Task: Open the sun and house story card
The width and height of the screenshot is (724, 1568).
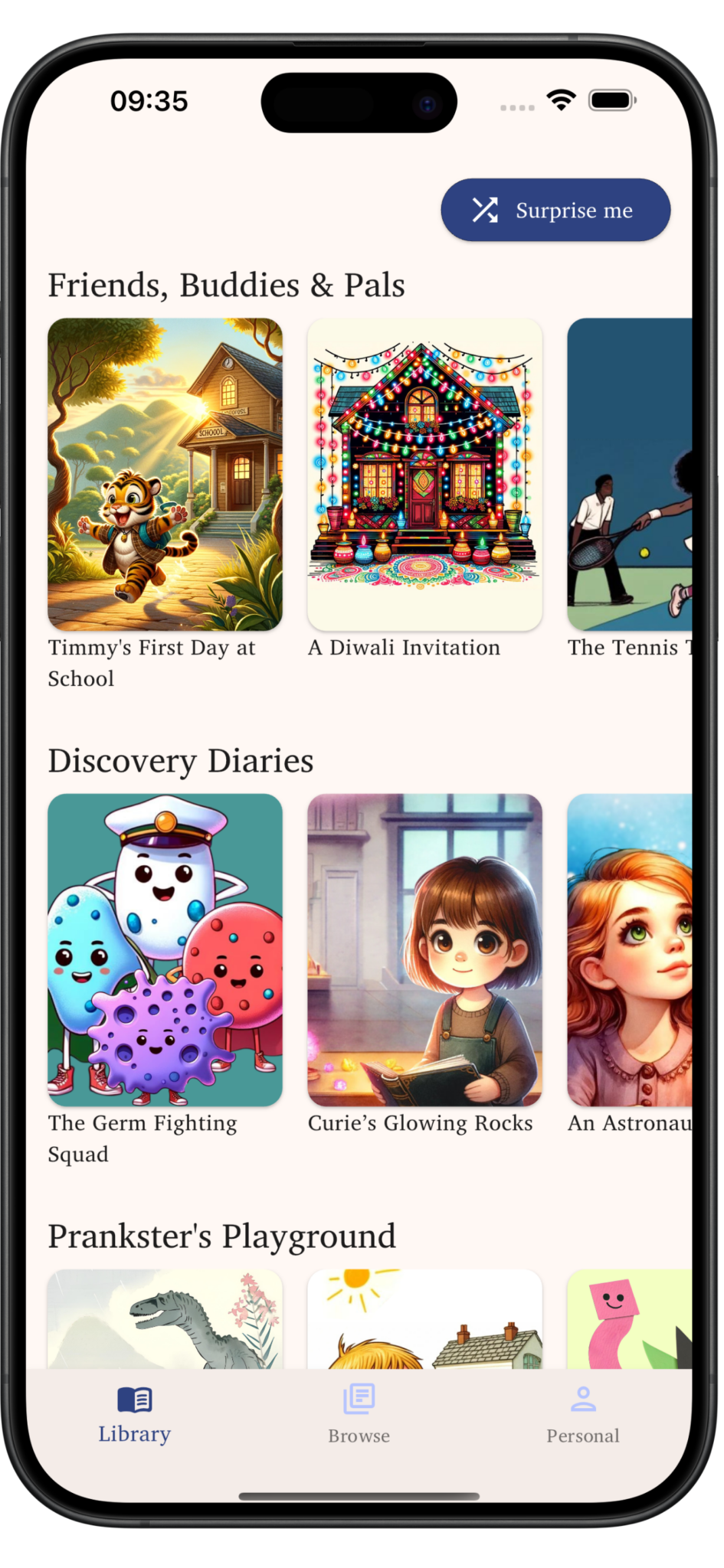Action: point(424,1318)
